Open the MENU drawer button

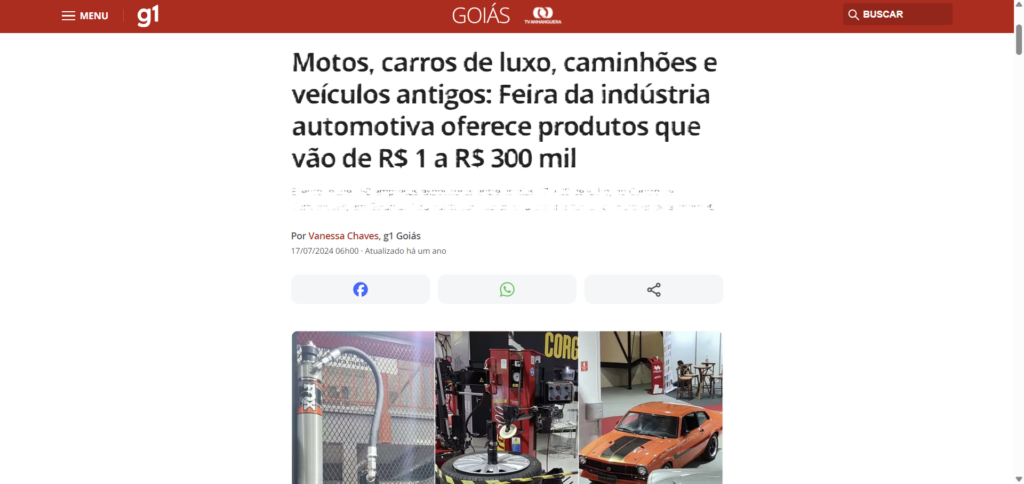click(x=85, y=15)
